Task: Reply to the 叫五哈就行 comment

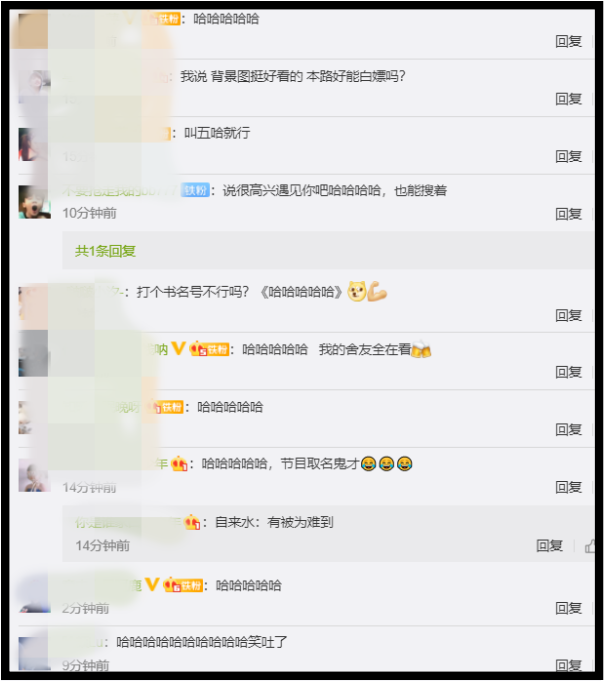Action: click(x=568, y=156)
